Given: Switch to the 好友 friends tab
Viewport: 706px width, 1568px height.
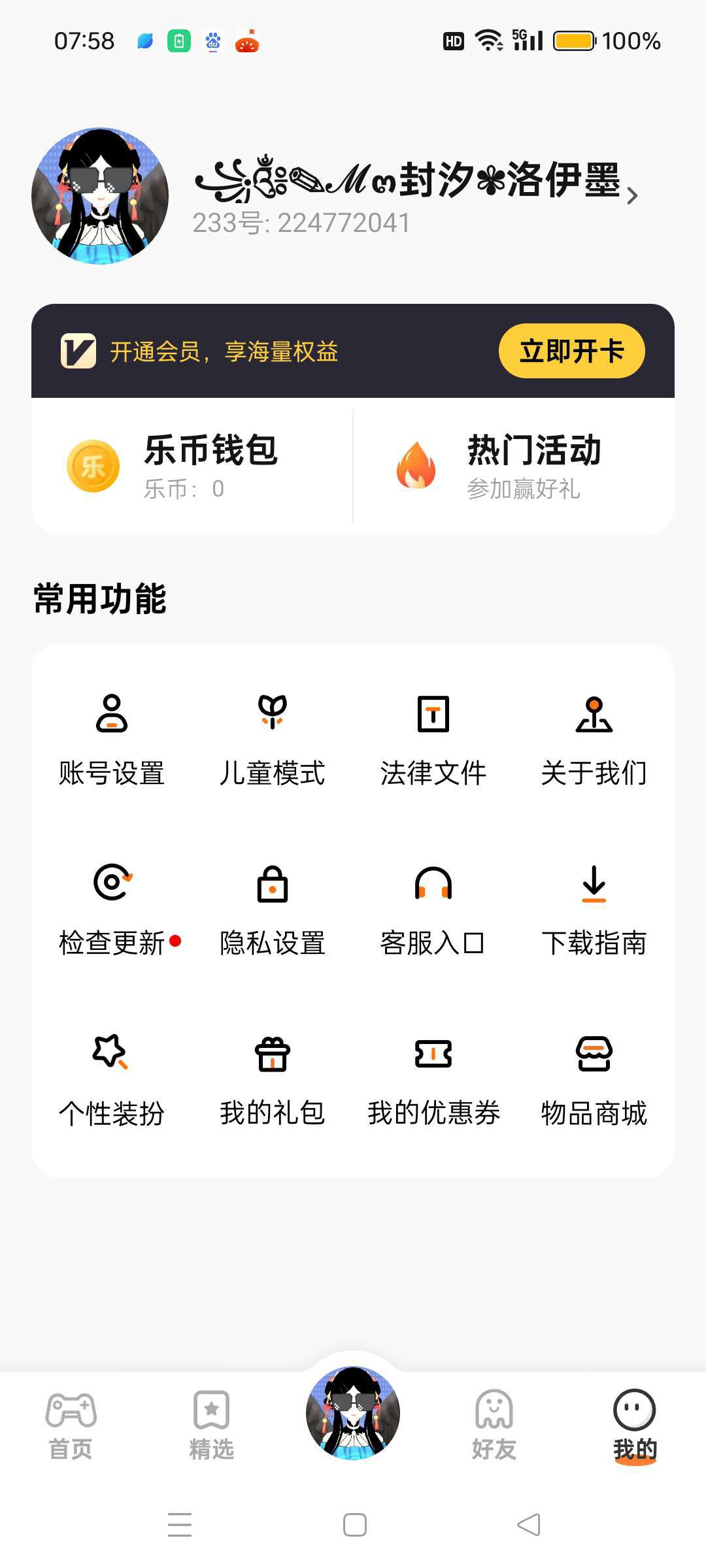Looking at the screenshot, I should click(494, 1426).
